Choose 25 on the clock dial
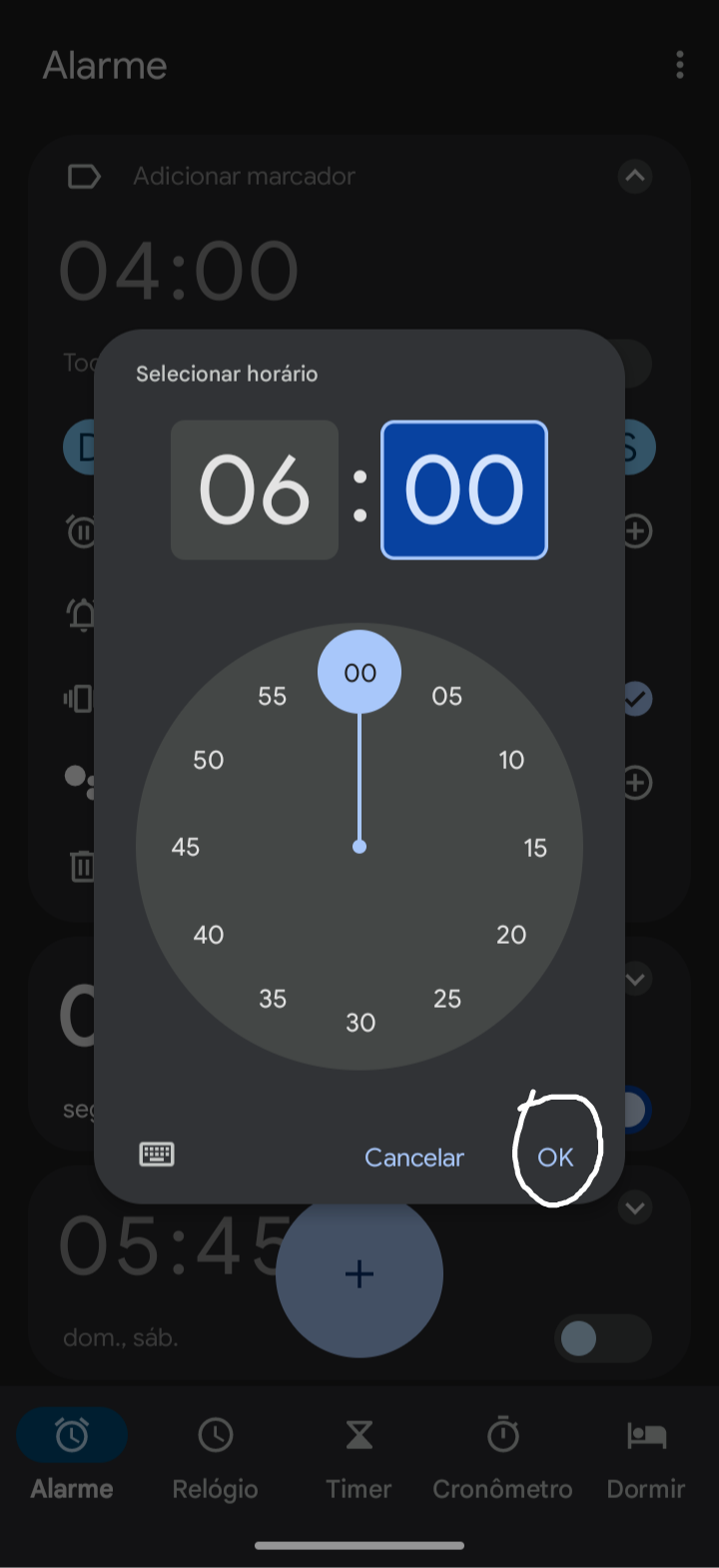This screenshot has width=719, height=1568. coord(447,999)
